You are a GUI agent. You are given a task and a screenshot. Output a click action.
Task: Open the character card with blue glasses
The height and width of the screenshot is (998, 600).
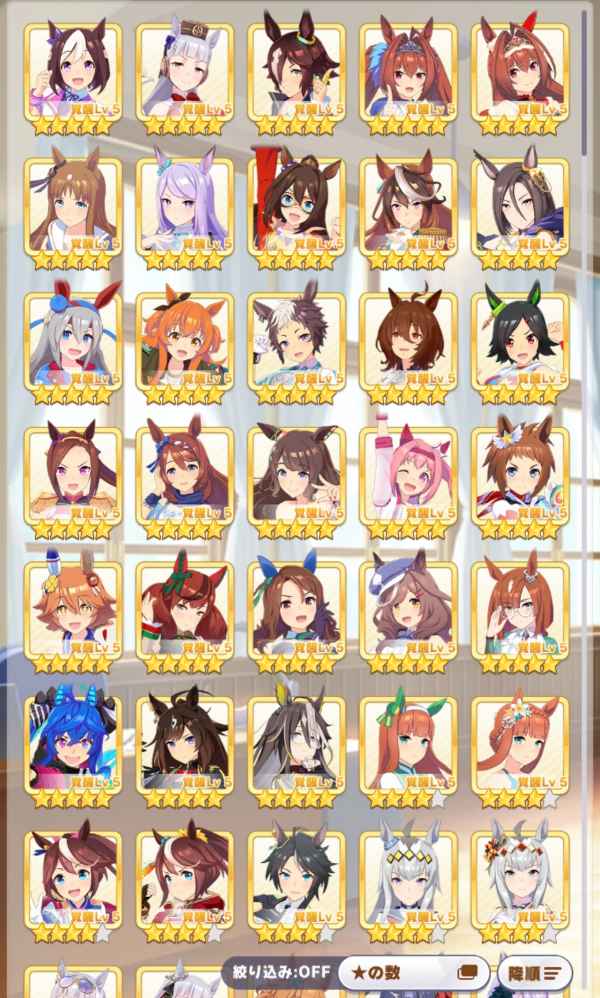296,206
